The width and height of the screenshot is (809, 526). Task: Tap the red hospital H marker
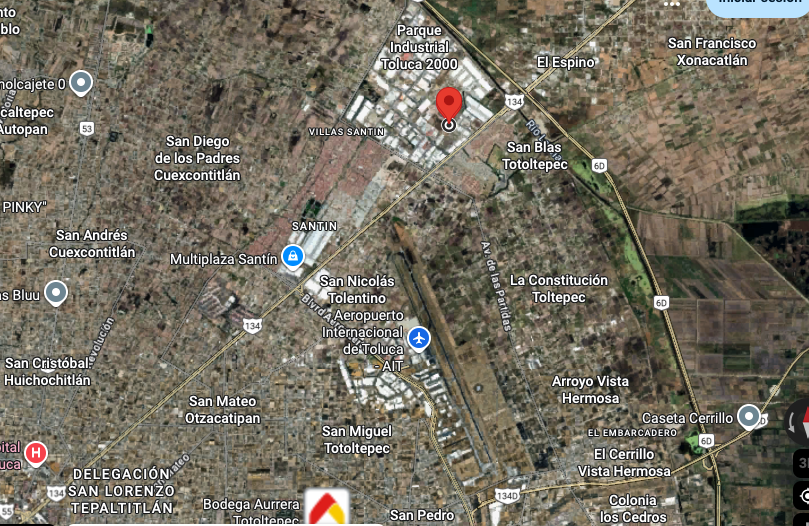click(x=36, y=453)
